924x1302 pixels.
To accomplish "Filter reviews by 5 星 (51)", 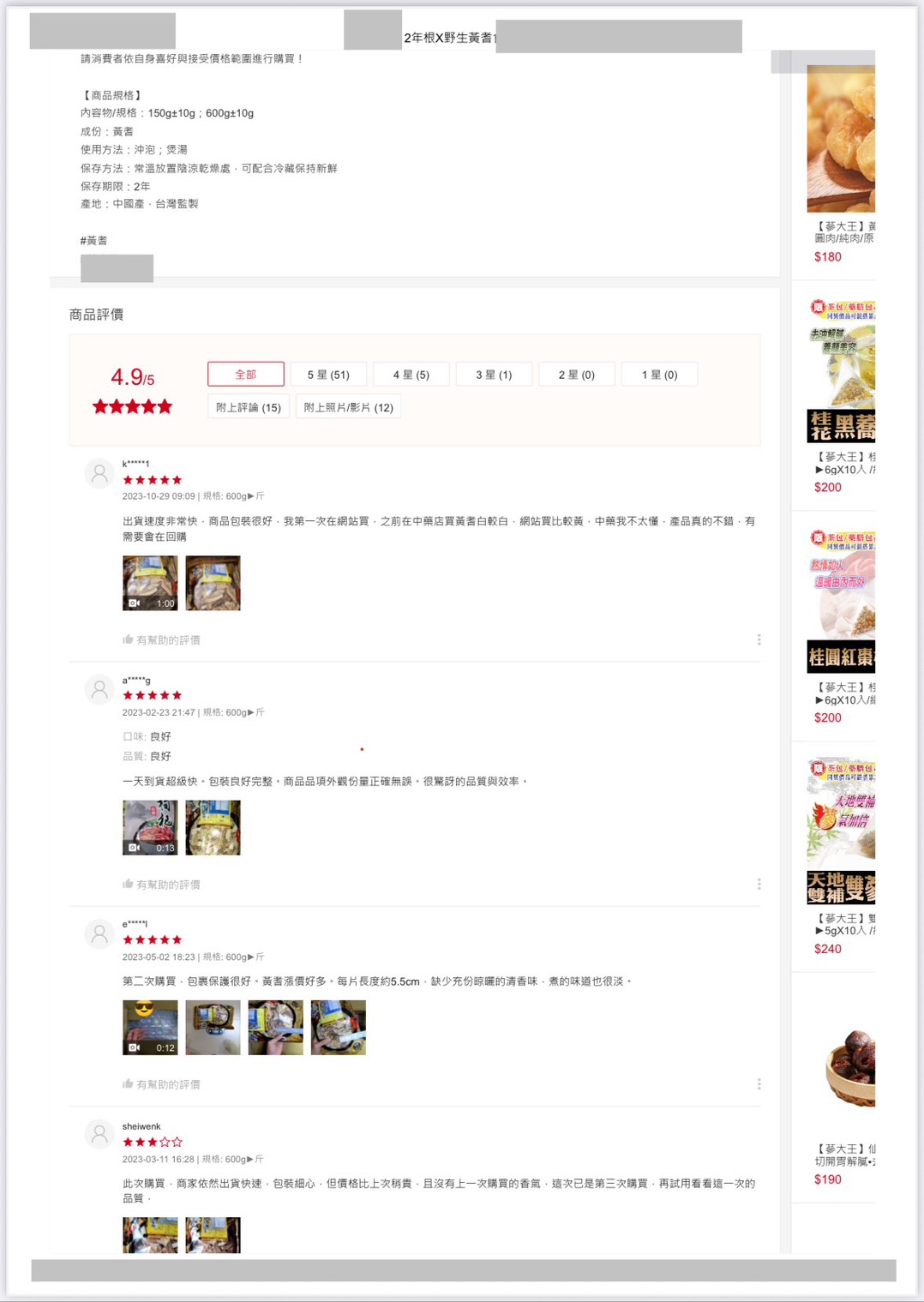I will click(328, 375).
